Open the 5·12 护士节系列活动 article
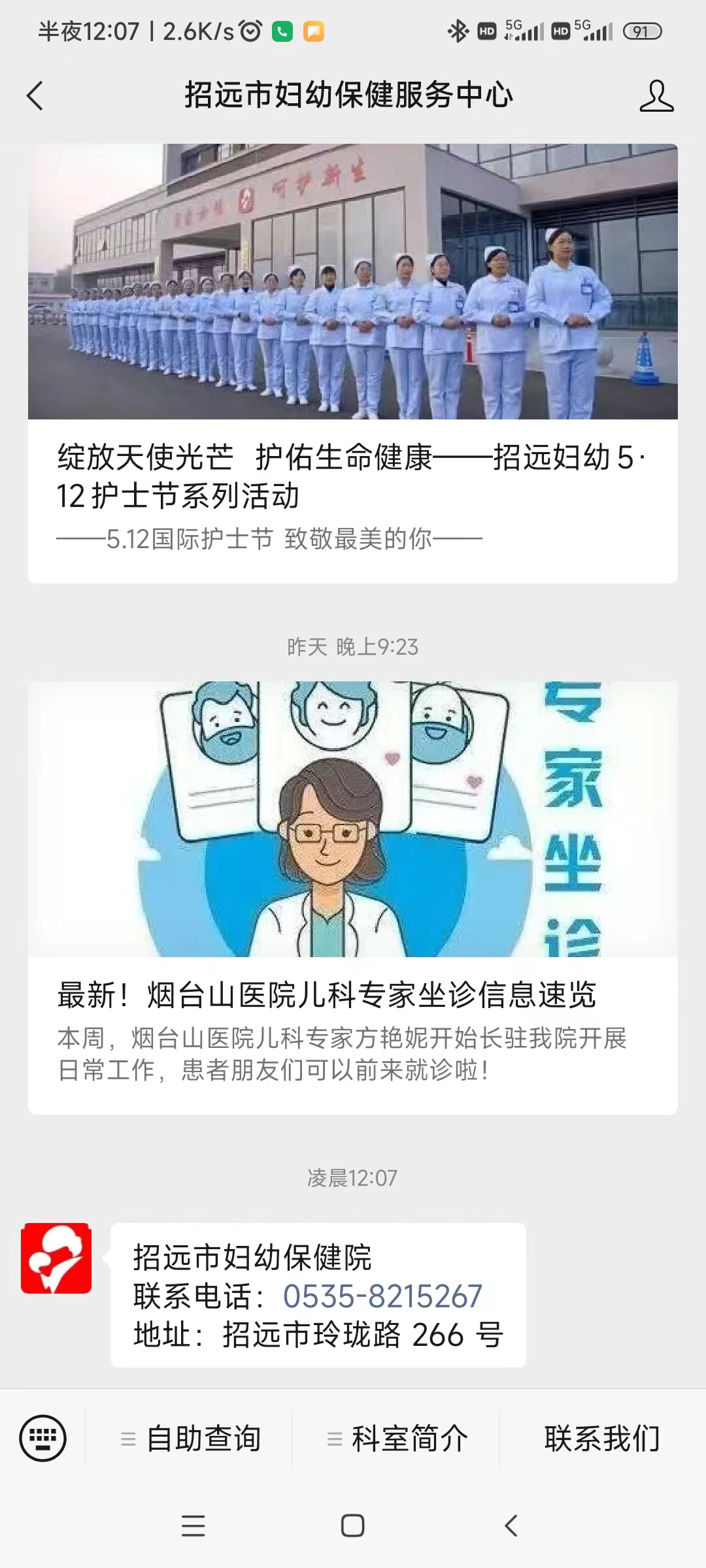Screen dimensions: 706x1568 (352, 363)
